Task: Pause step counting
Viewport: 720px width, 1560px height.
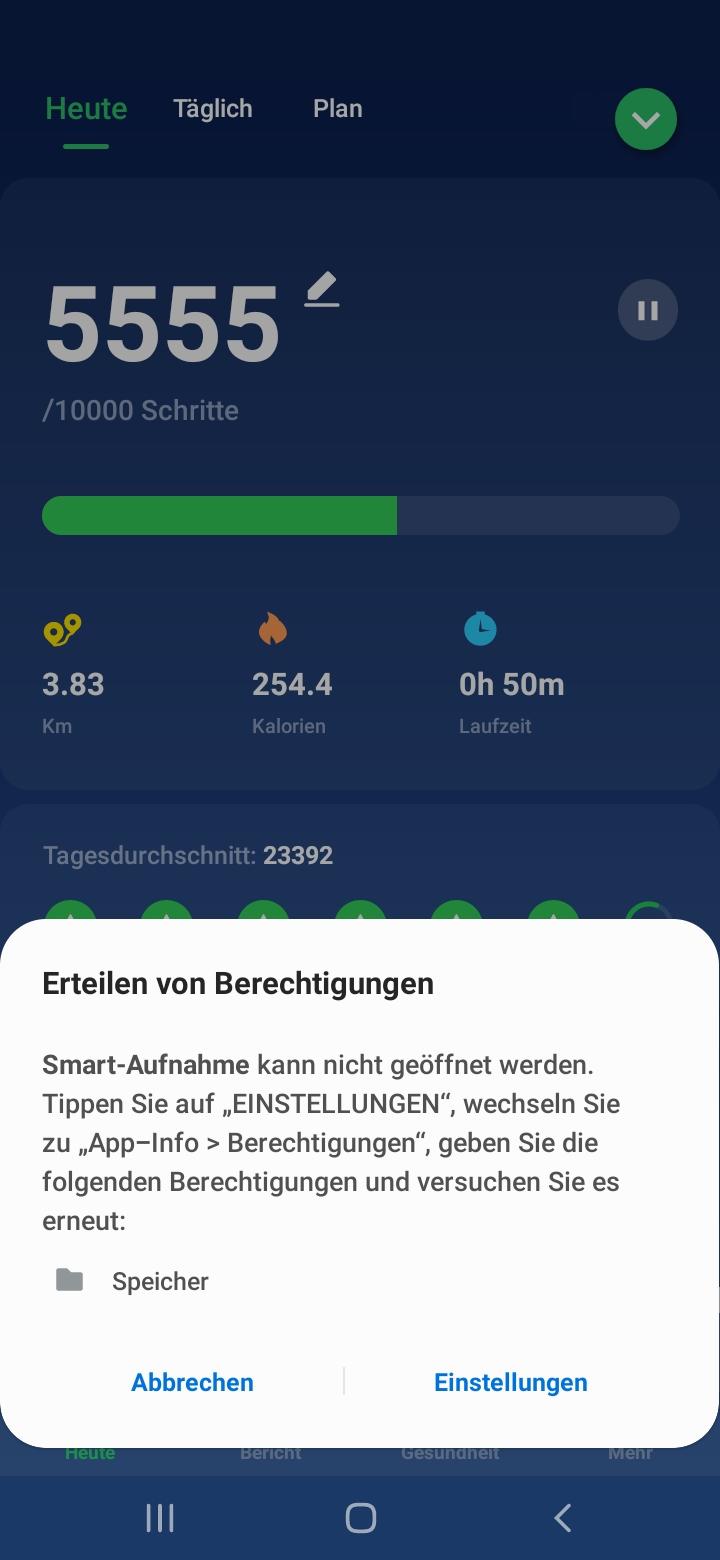Action: pos(648,310)
